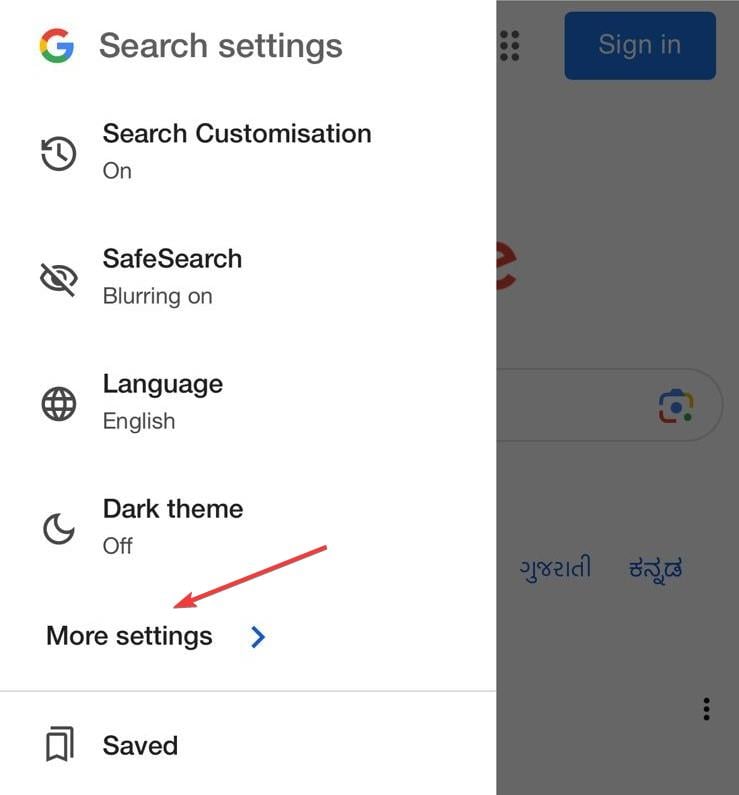Screen dimensions: 739x795
Task: Change the Language setting
Action: pos(162,401)
